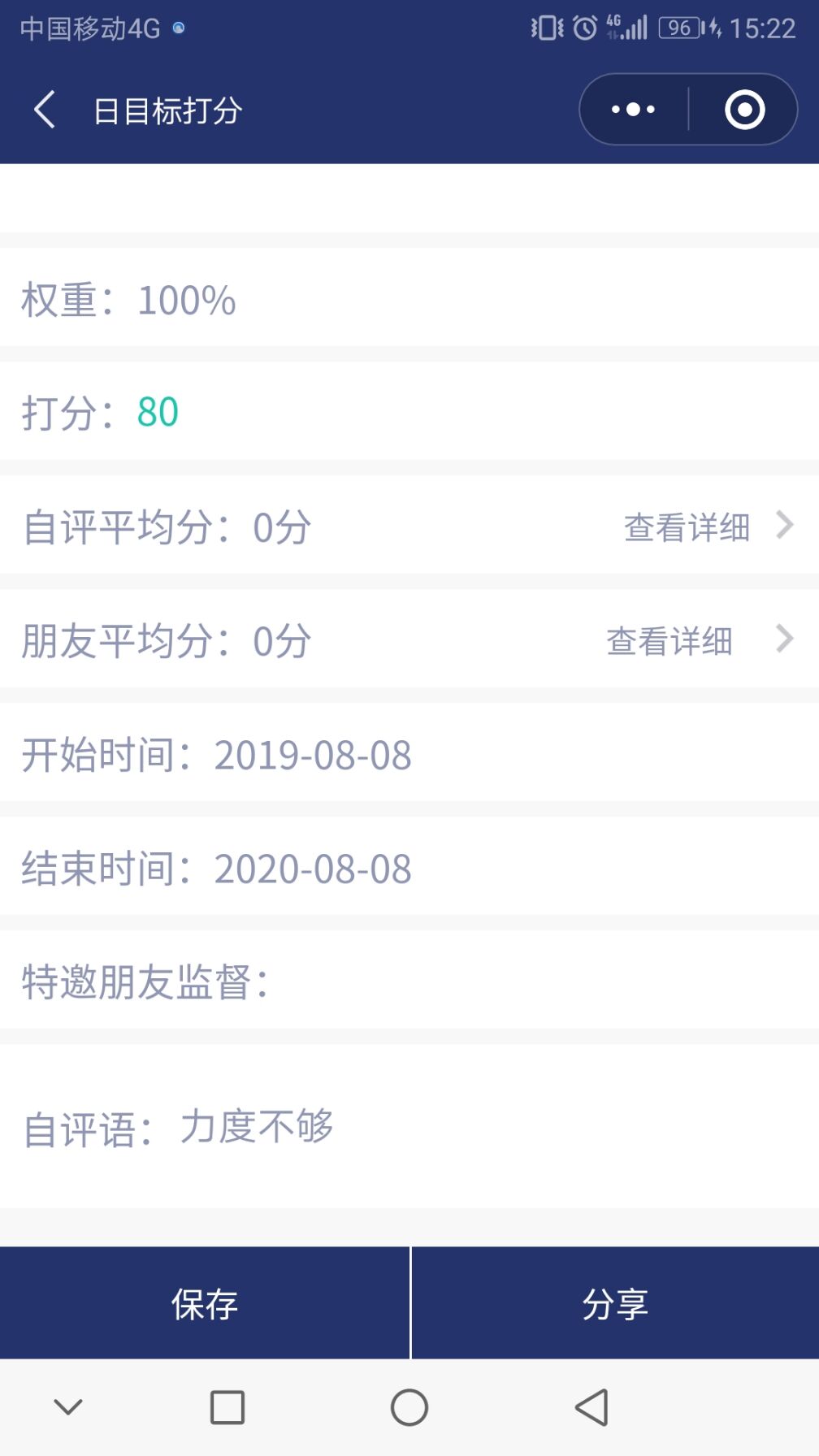Edit the 打分 score value 80
Image resolution: width=819 pixels, height=1456 pixels.
(158, 412)
